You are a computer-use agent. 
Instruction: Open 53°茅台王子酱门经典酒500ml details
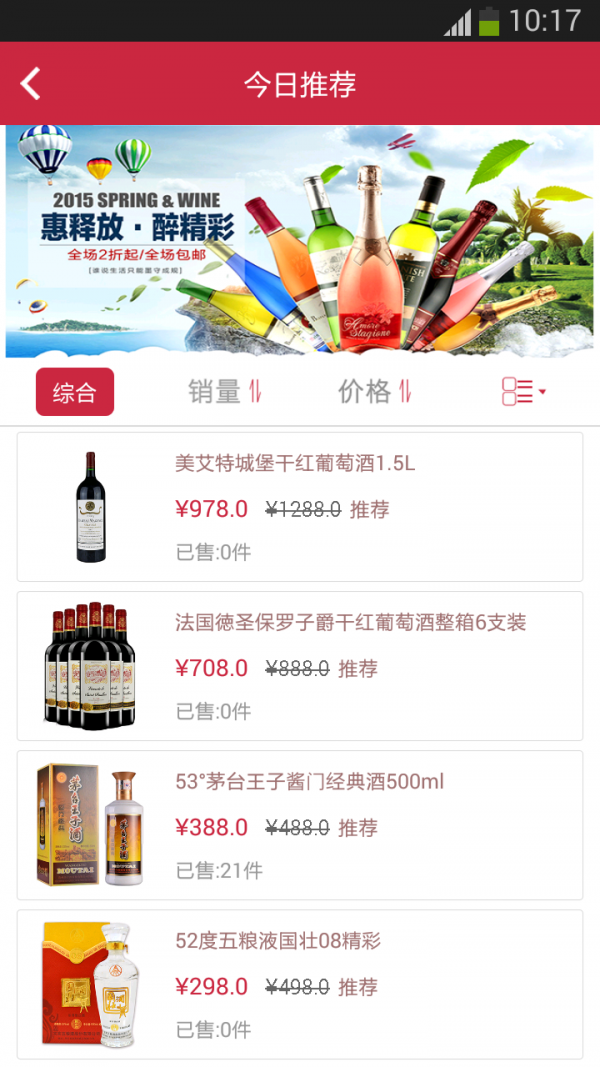[x=300, y=825]
